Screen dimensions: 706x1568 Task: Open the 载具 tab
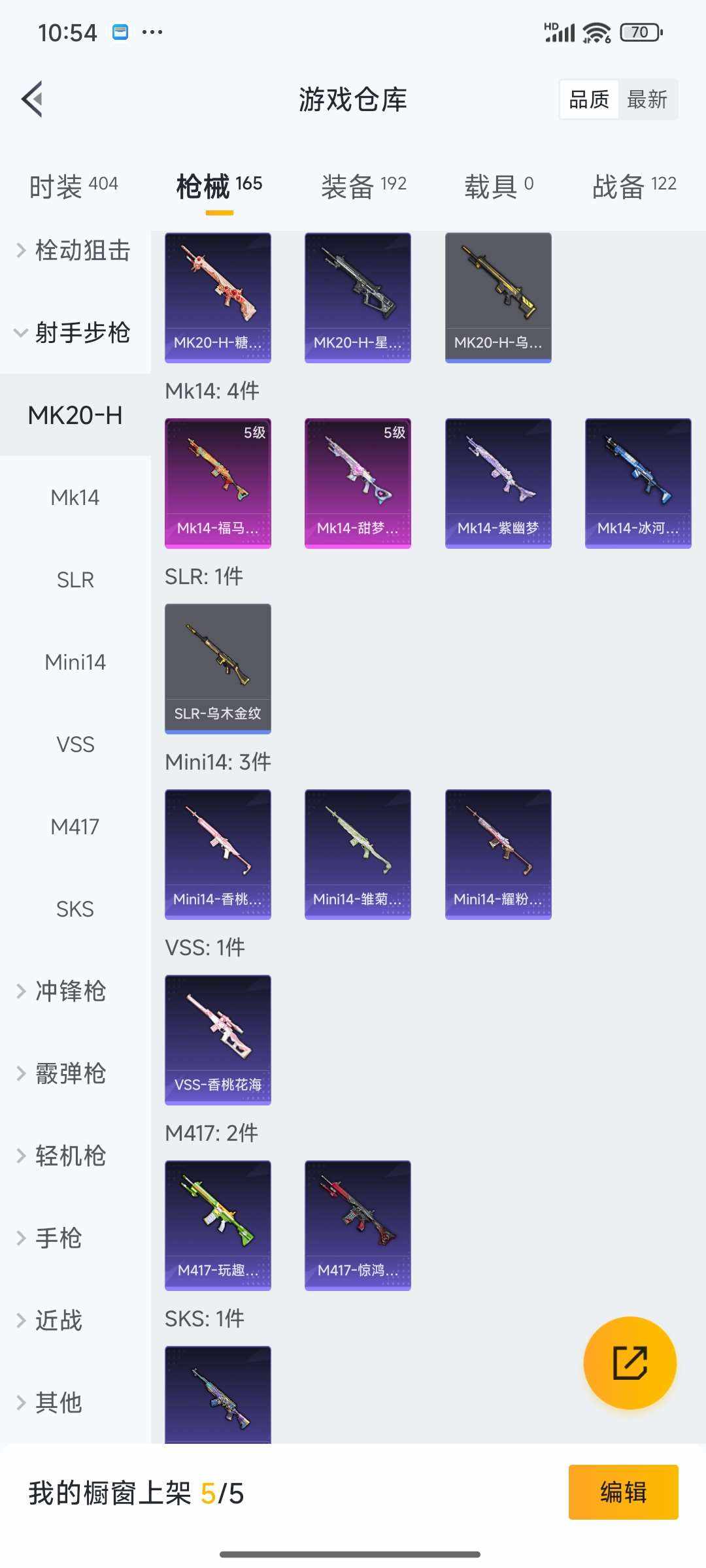click(498, 186)
